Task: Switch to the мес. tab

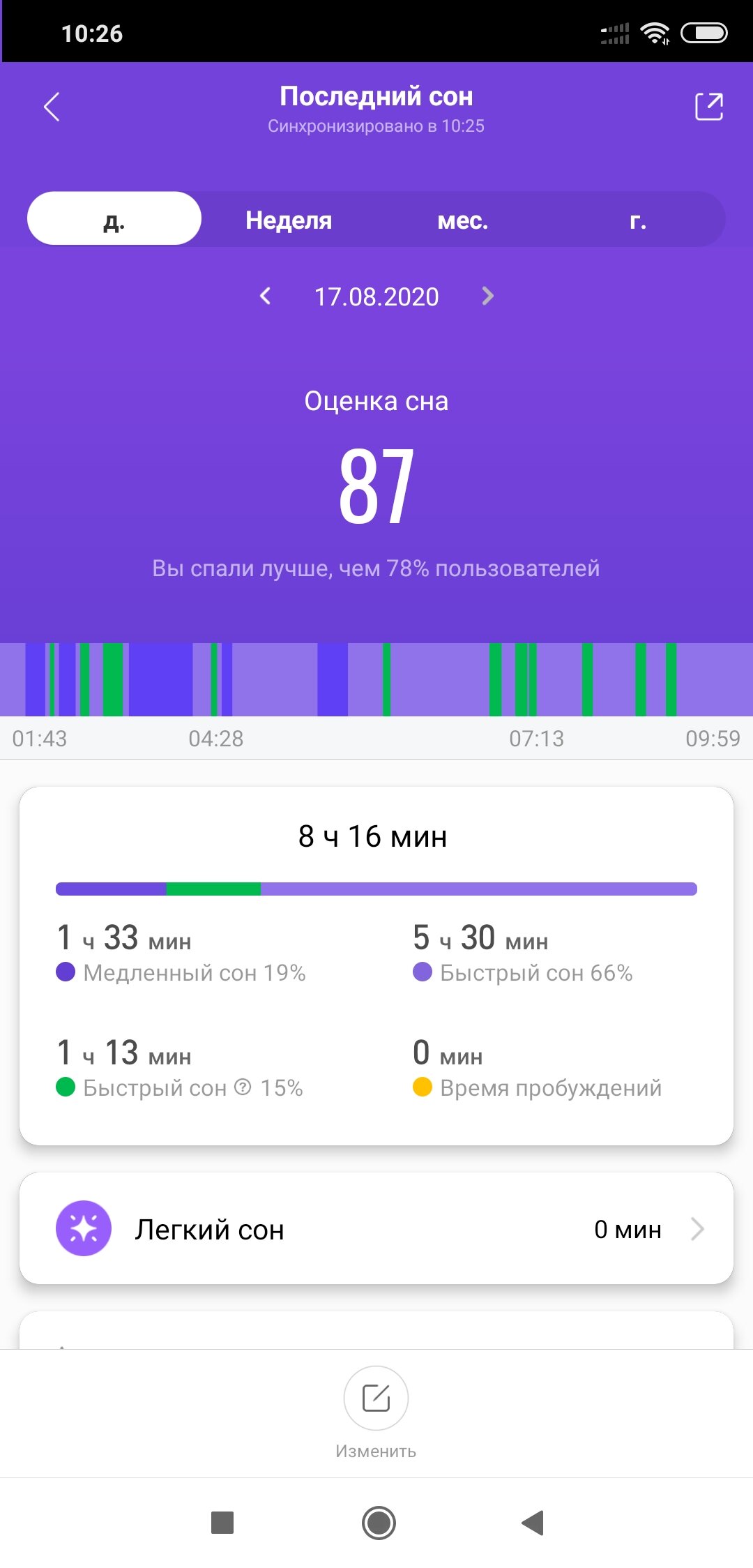Action: tap(463, 220)
